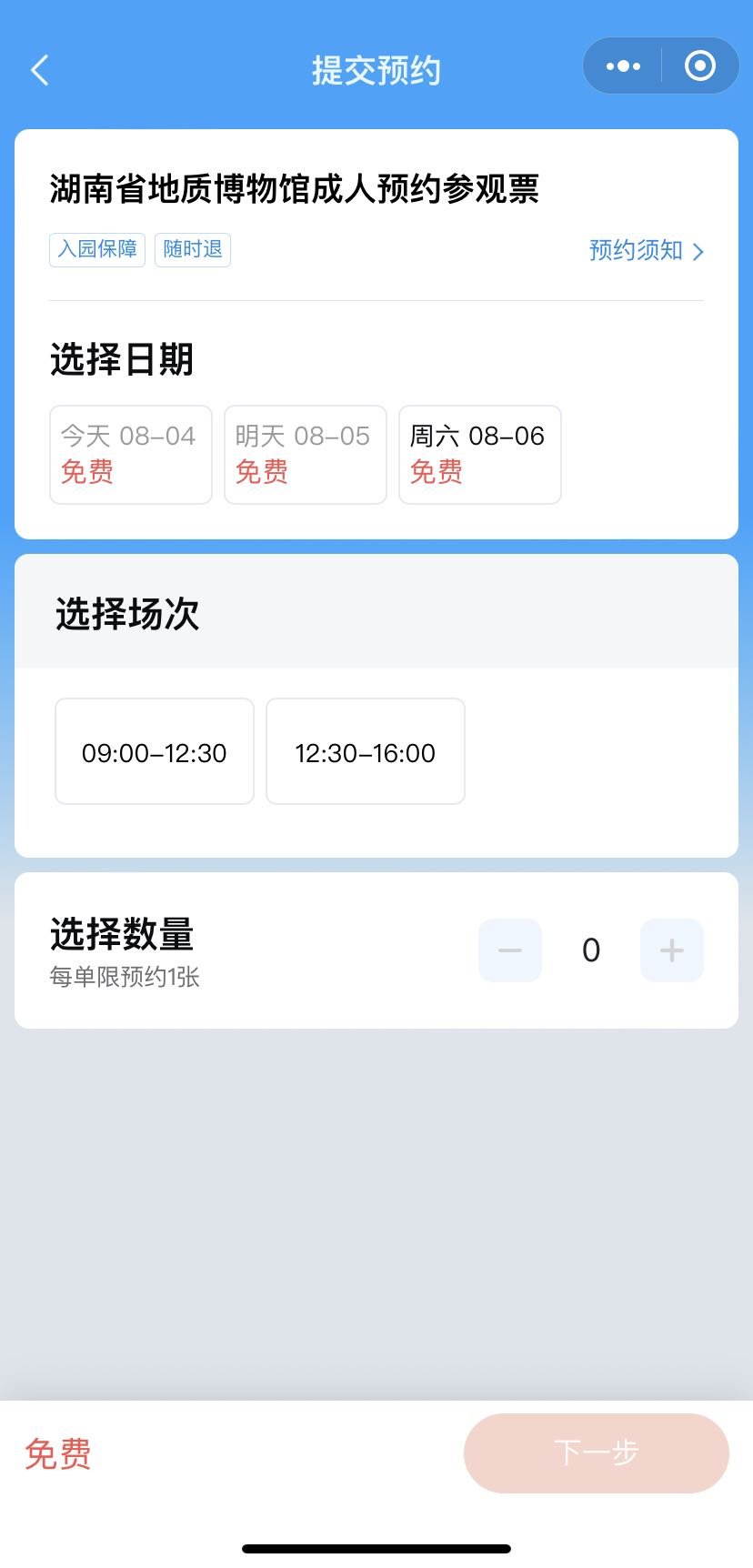Open the 预约须知 booking notice

pos(646,250)
